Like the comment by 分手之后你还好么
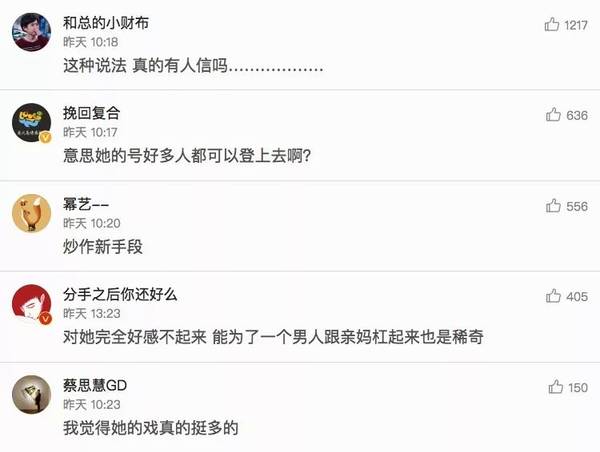The width and height of the screenshot is (600, 452). [553, 296]
